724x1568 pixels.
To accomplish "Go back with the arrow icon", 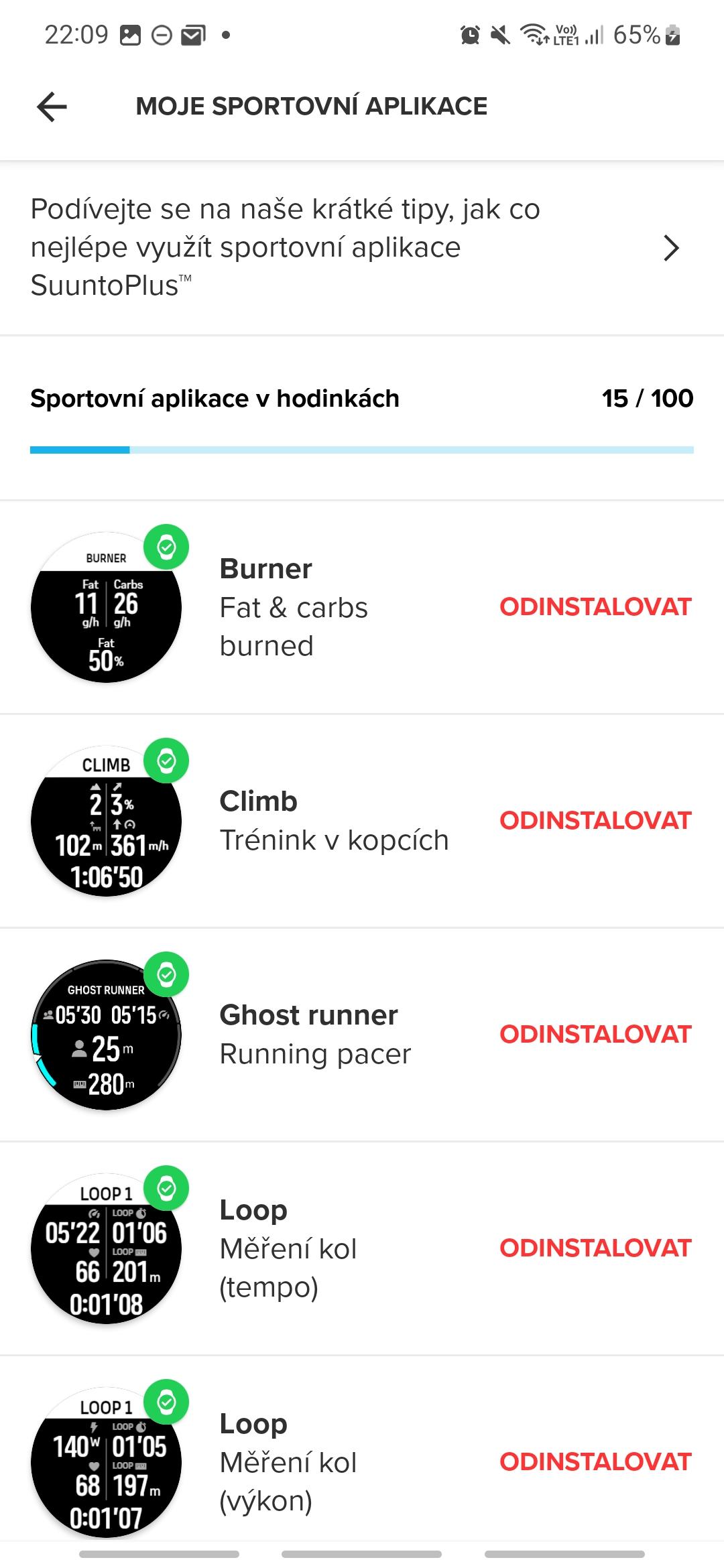I will [52, 107].
